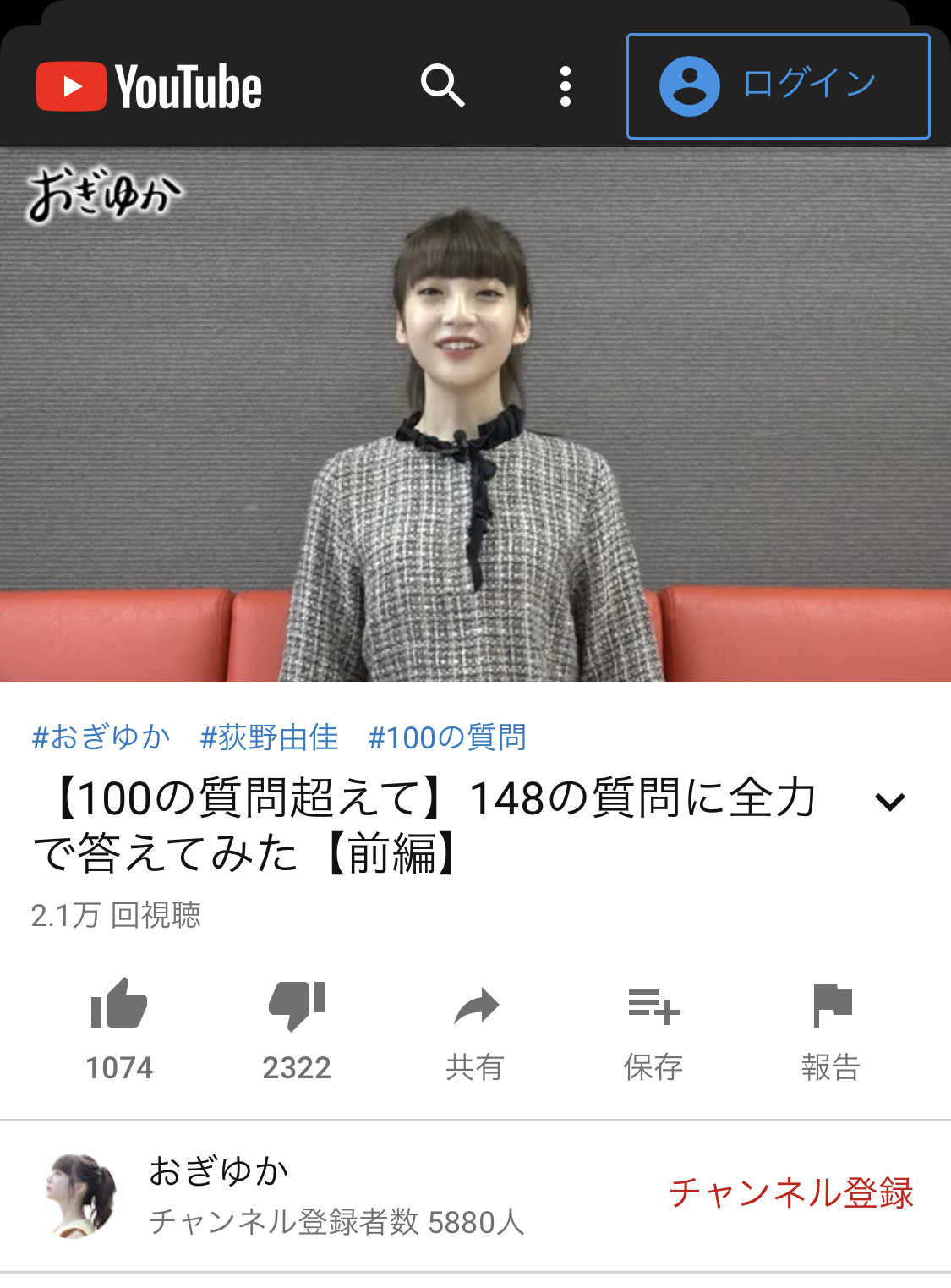This screenshot has width=951, height=1288.
Task: Tap the video player
Action: tap(475, 414)
